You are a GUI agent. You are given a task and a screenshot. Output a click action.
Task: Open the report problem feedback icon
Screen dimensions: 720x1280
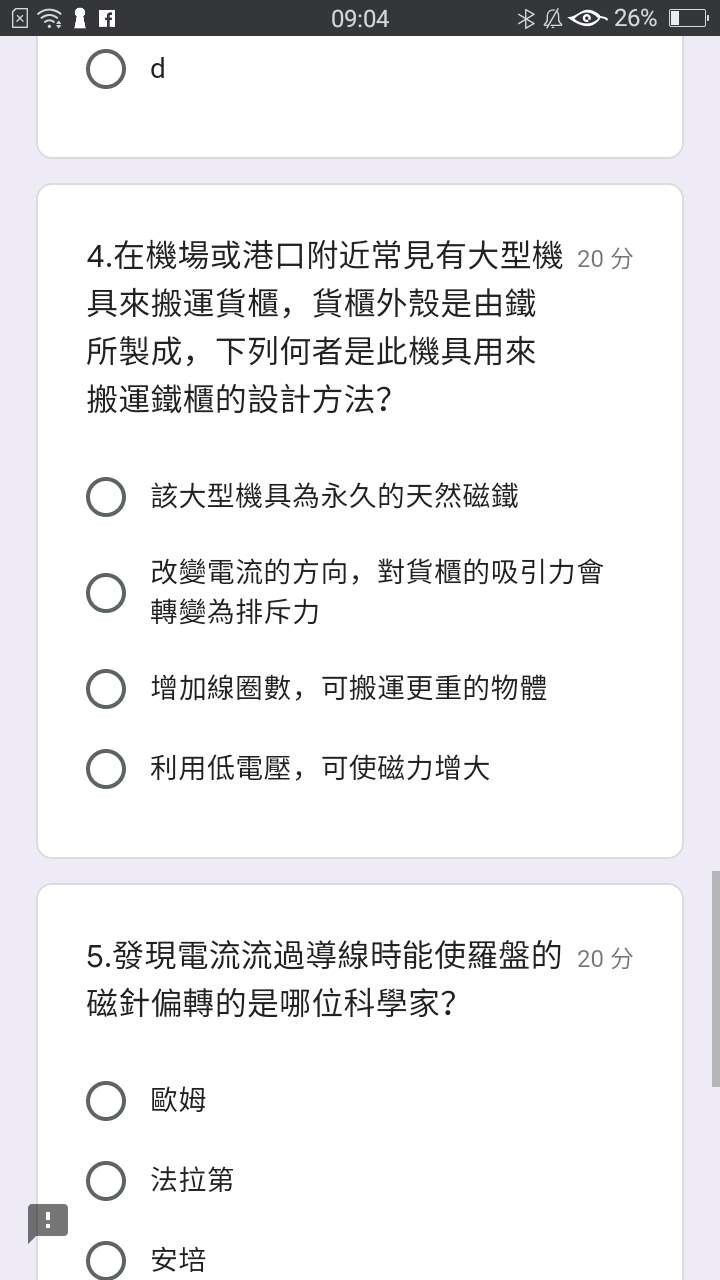[48, 1222]
